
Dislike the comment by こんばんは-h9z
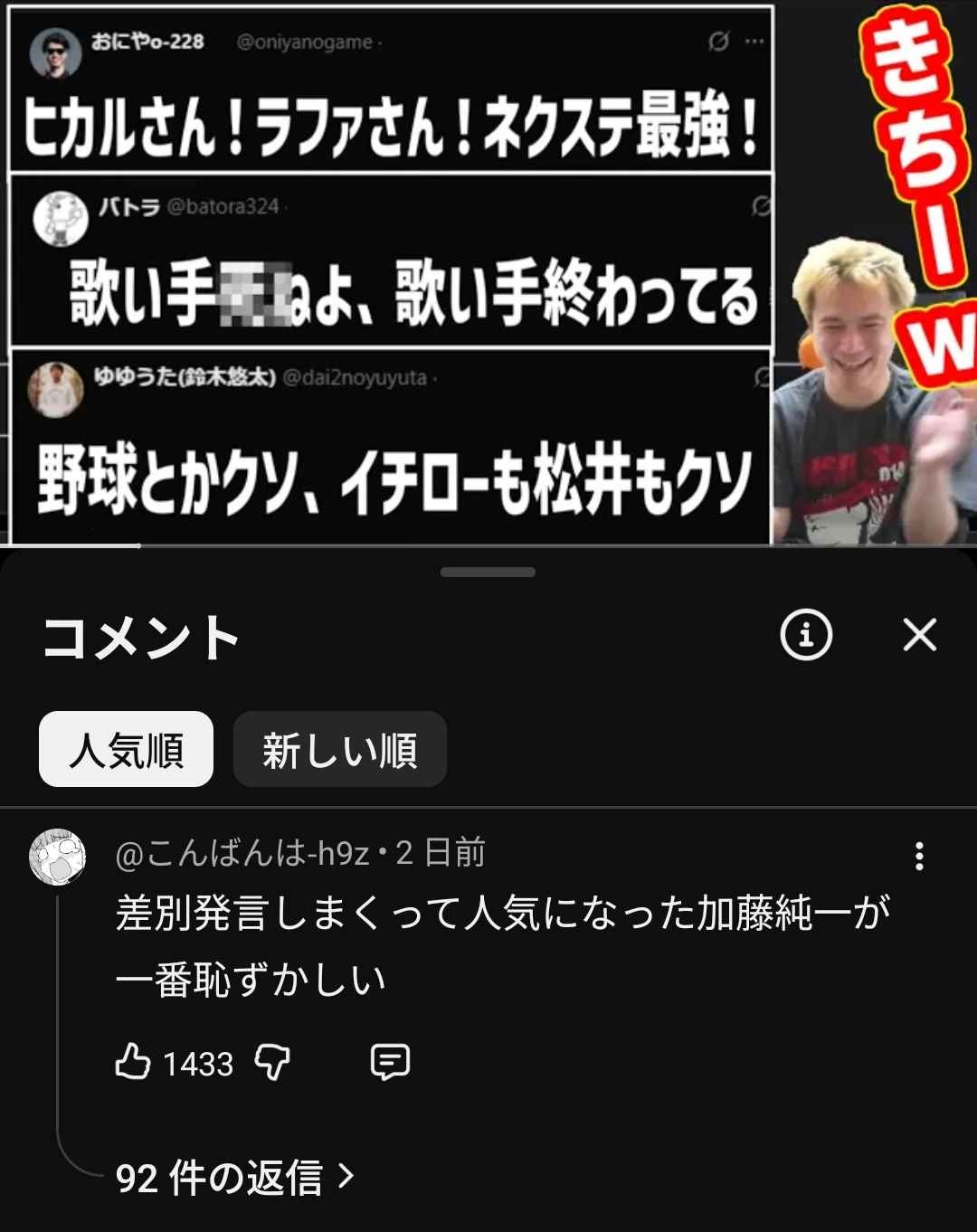point(272,1062)
